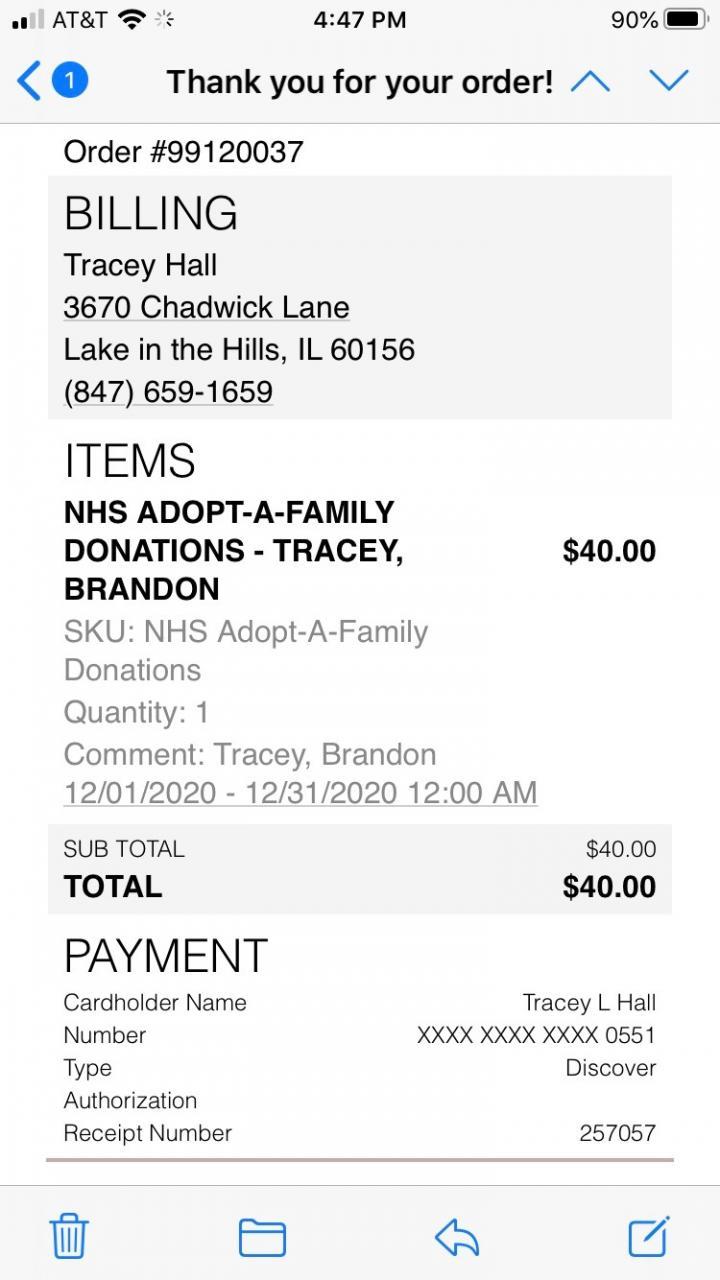720x1280 pixels.
Task: Reply to this email
Action: [x=457, y=1238]
